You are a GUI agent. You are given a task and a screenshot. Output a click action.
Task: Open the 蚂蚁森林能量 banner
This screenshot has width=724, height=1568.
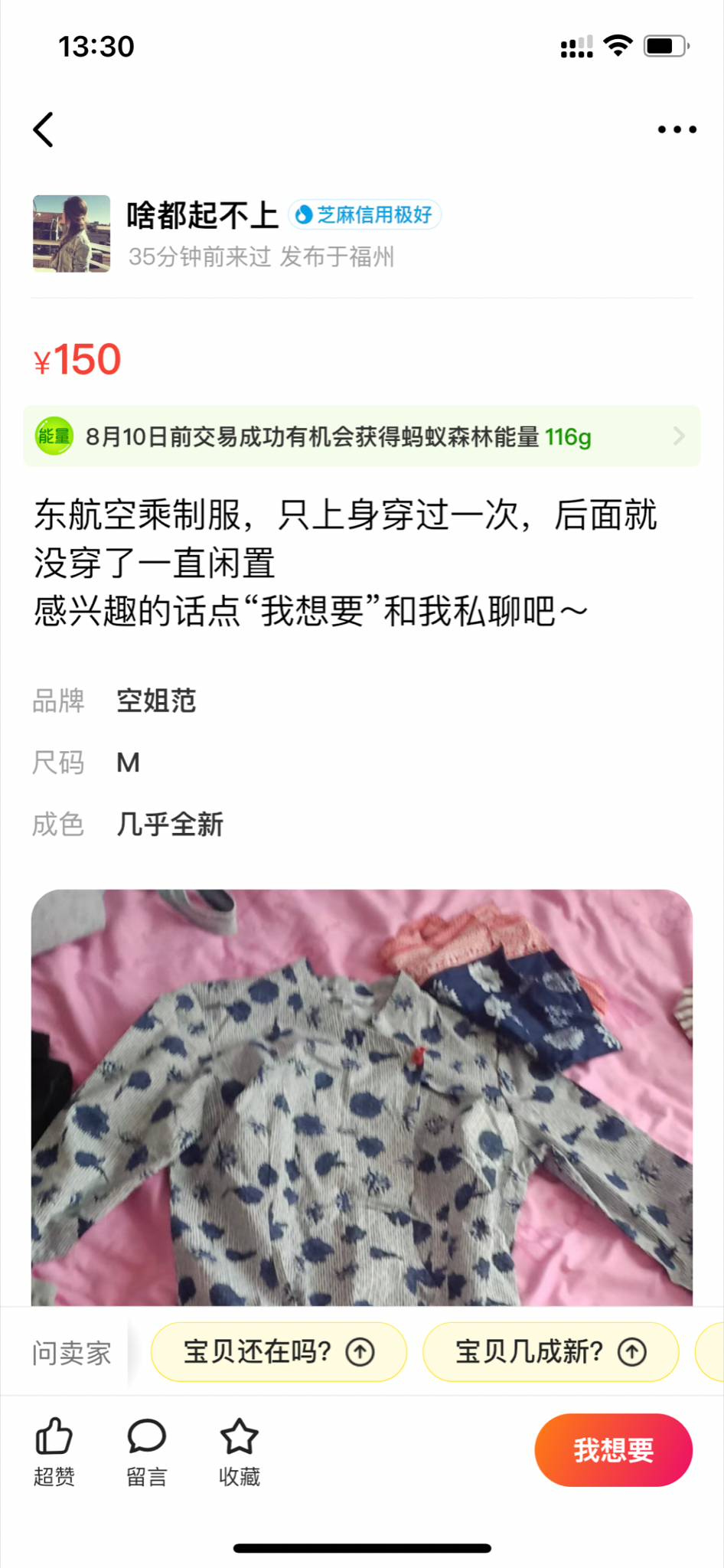click(361, 436)
